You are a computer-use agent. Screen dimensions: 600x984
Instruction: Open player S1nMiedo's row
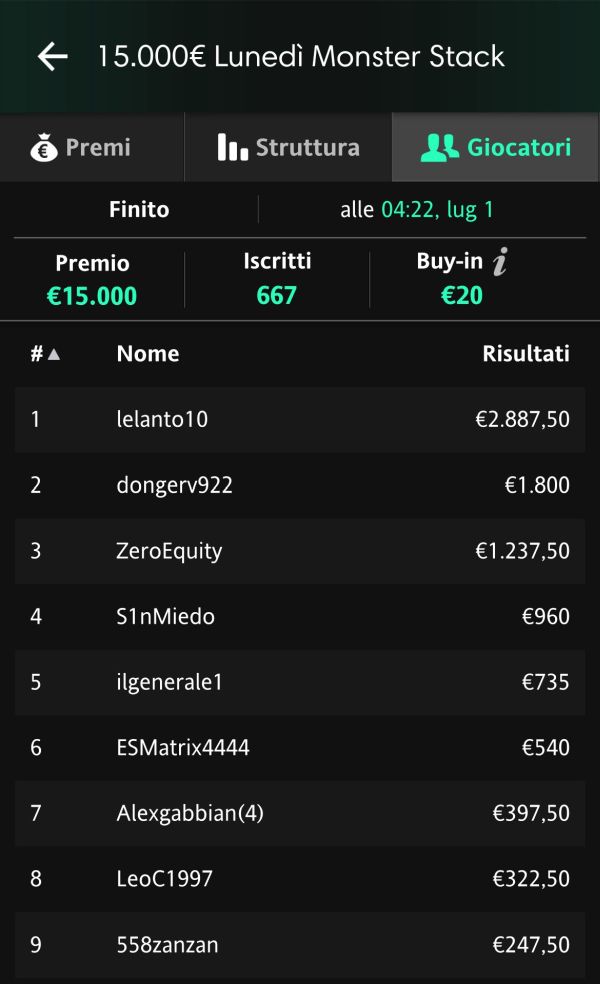pos(300,616)
